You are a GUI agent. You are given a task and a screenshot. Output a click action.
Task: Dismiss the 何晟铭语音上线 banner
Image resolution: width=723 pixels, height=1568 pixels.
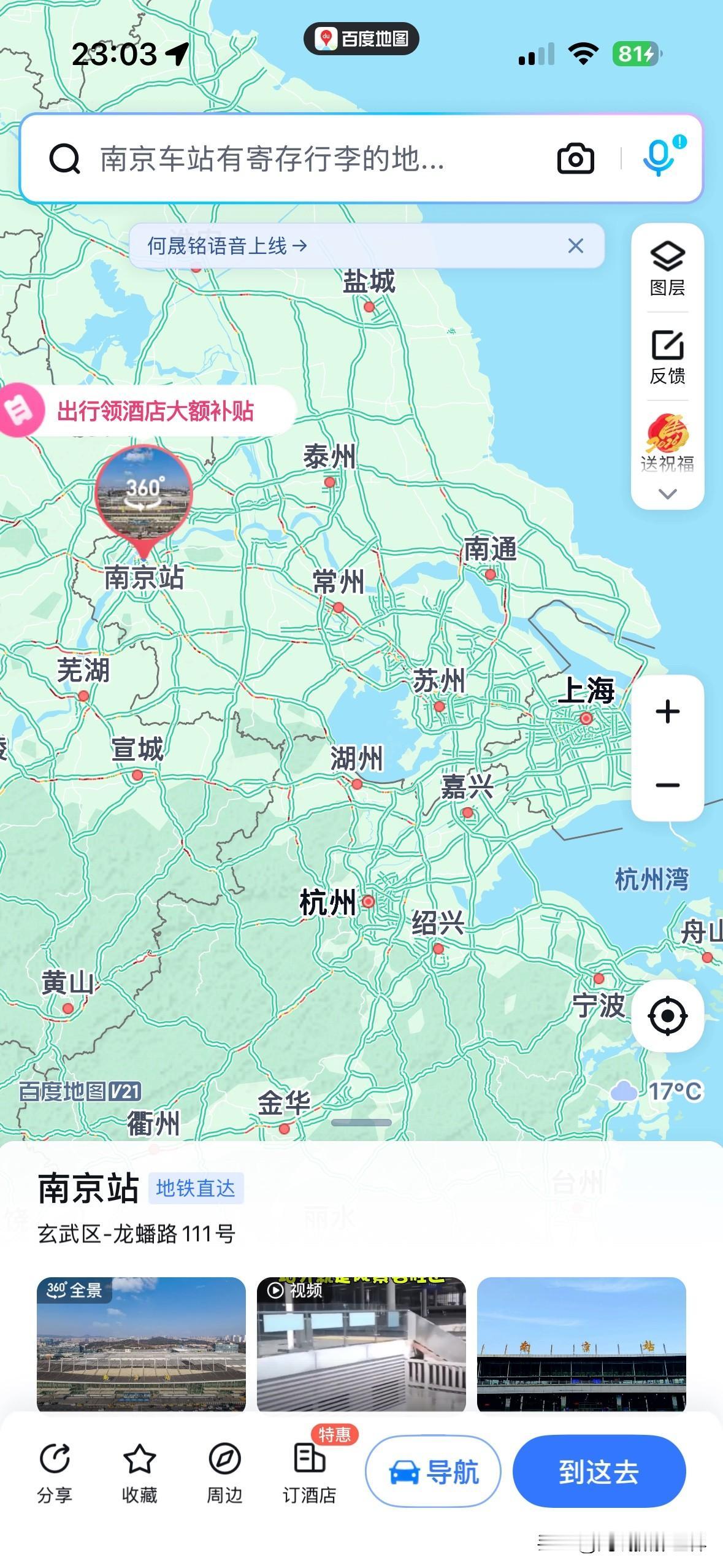coord(575,246)
